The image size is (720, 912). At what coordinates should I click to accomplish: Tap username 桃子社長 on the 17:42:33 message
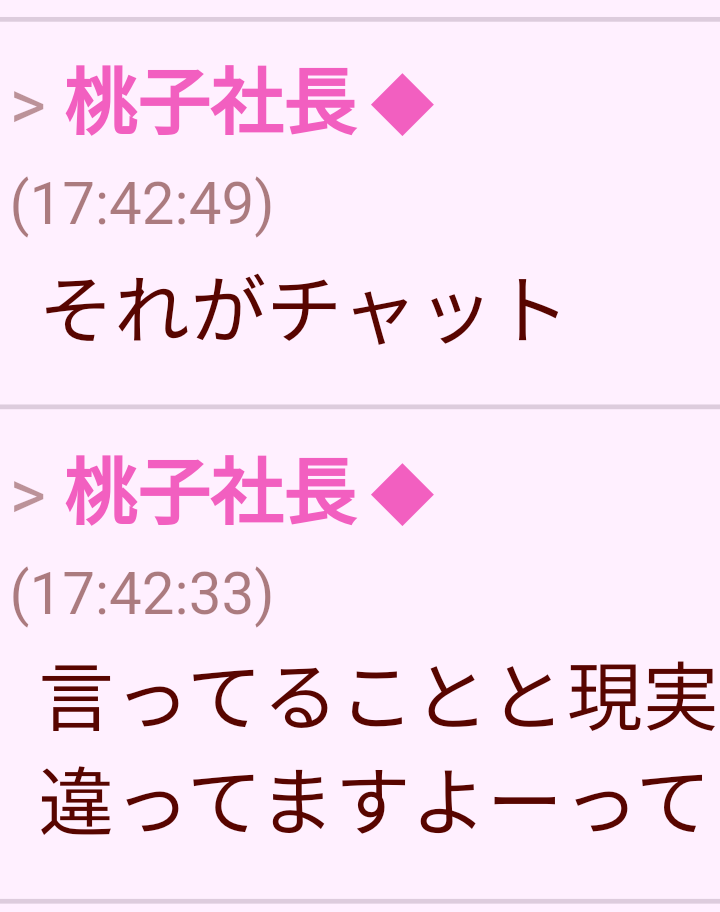tap(211, 493)
